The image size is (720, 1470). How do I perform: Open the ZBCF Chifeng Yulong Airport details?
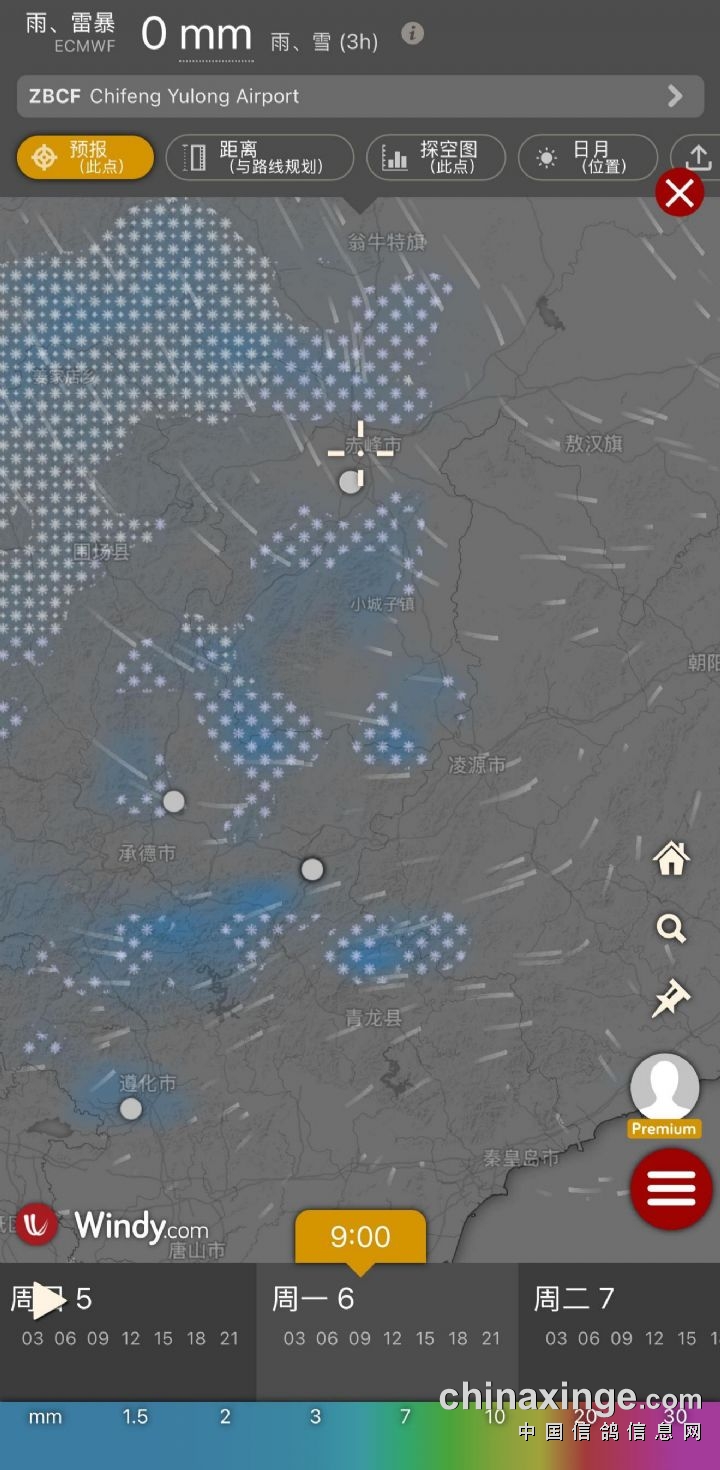click(360, 97)
